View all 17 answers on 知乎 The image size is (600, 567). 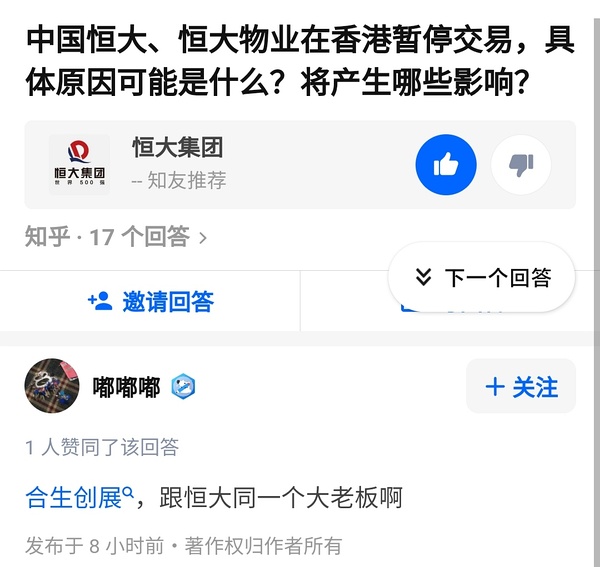point(117,237)
